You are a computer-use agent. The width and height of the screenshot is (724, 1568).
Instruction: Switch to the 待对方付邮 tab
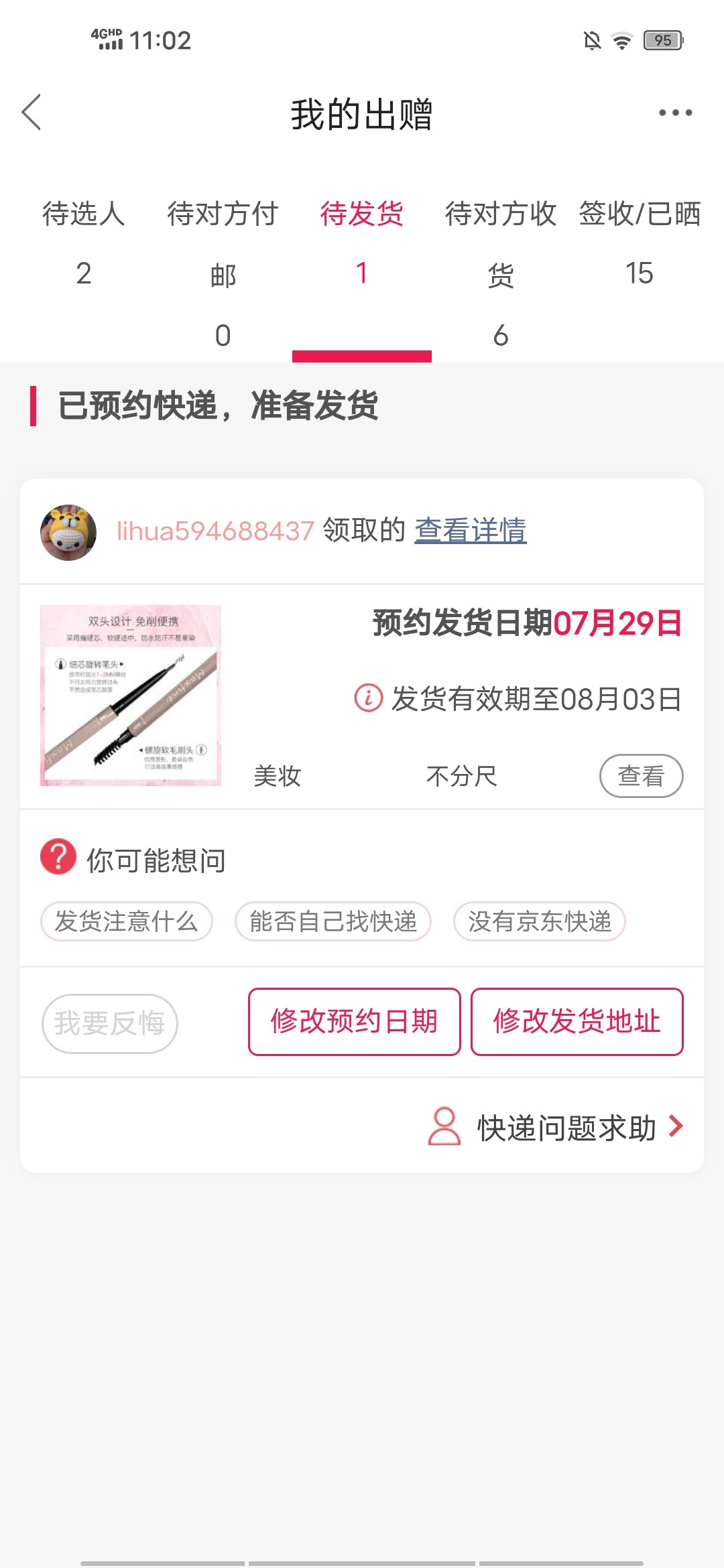tap(223, 271)
